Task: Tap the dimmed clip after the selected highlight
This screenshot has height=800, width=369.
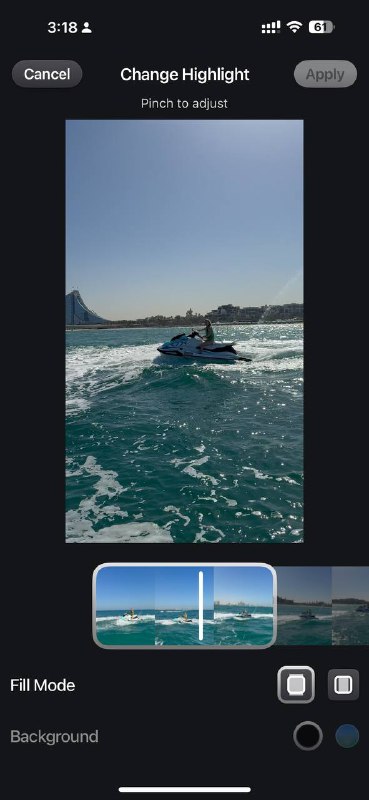Action: point(323,606)
